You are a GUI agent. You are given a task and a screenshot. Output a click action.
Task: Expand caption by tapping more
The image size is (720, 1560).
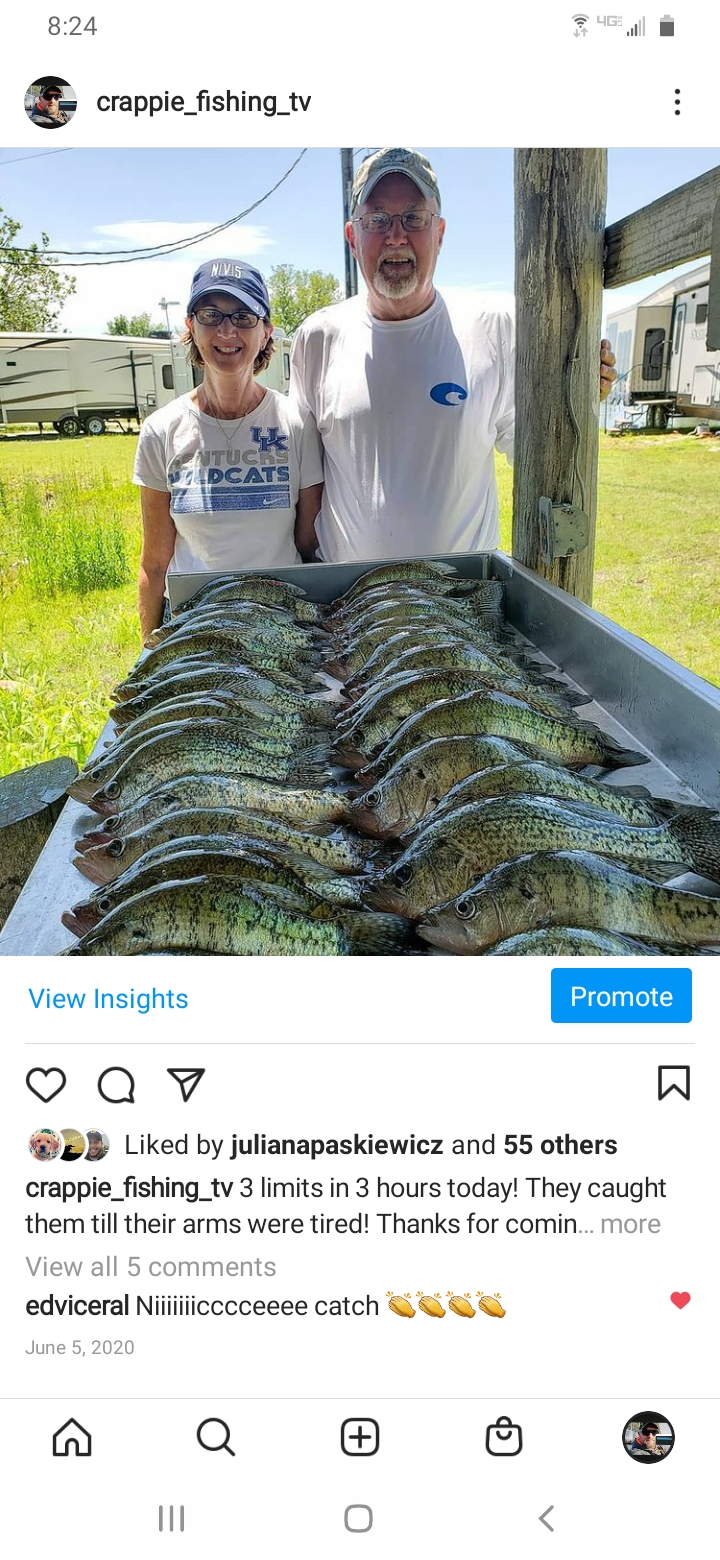pyautogui.click(x=630, y=1224)
